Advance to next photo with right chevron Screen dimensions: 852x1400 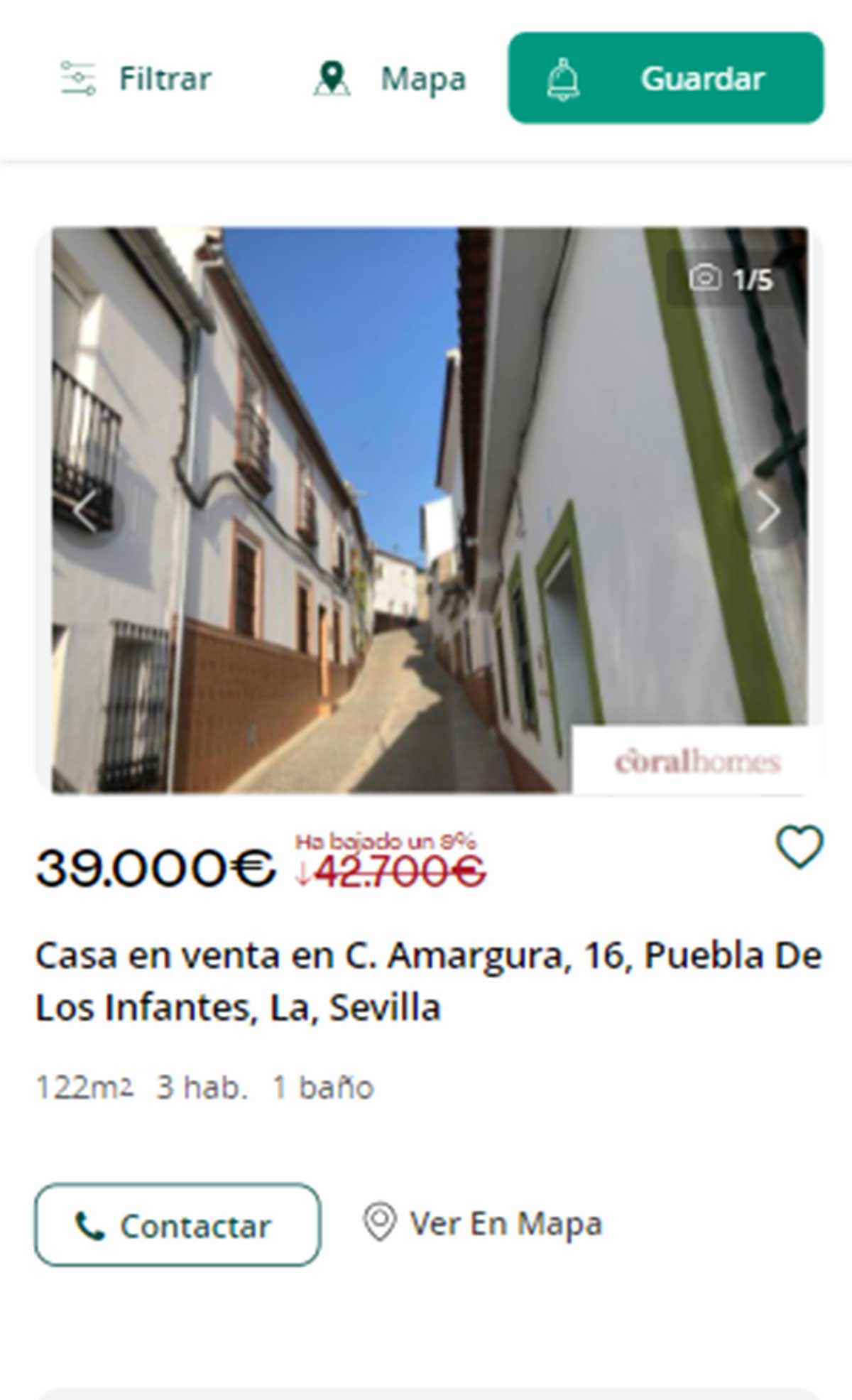[768, 510]
